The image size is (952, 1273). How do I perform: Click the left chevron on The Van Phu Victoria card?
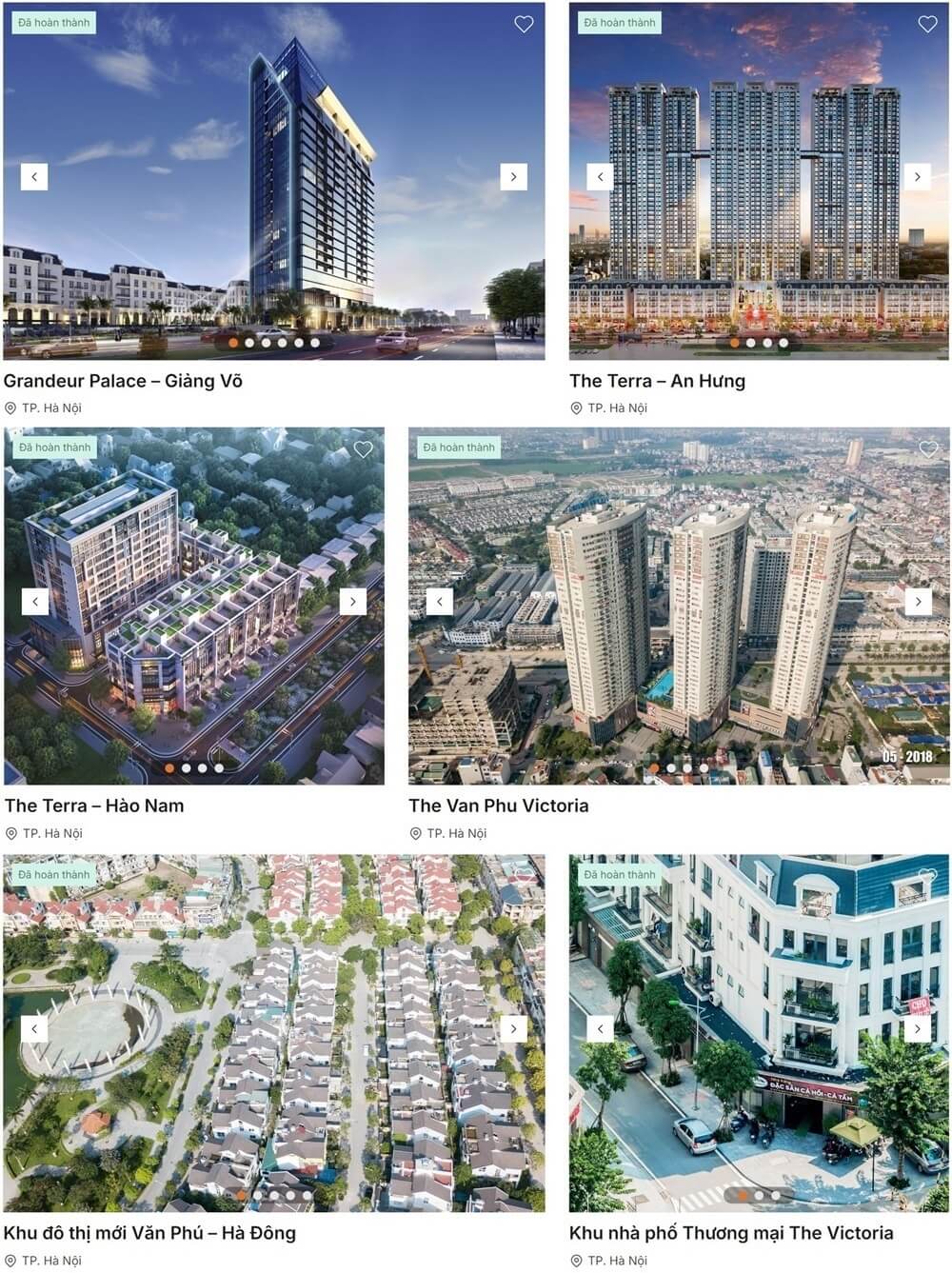click(440, 601)
